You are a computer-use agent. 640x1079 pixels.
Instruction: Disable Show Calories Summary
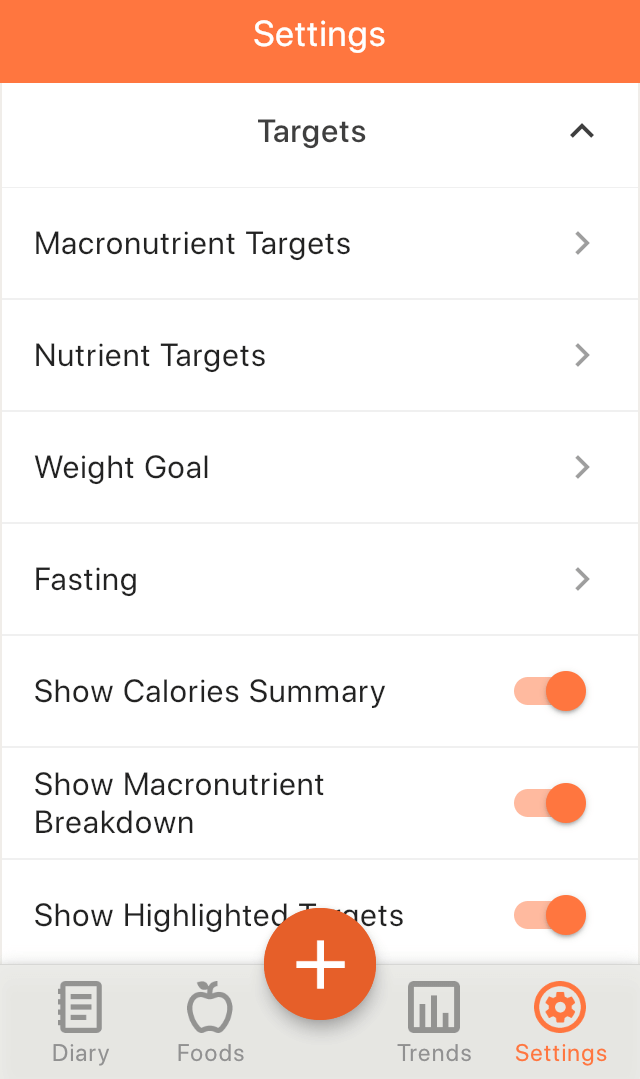tap(550, 691)
